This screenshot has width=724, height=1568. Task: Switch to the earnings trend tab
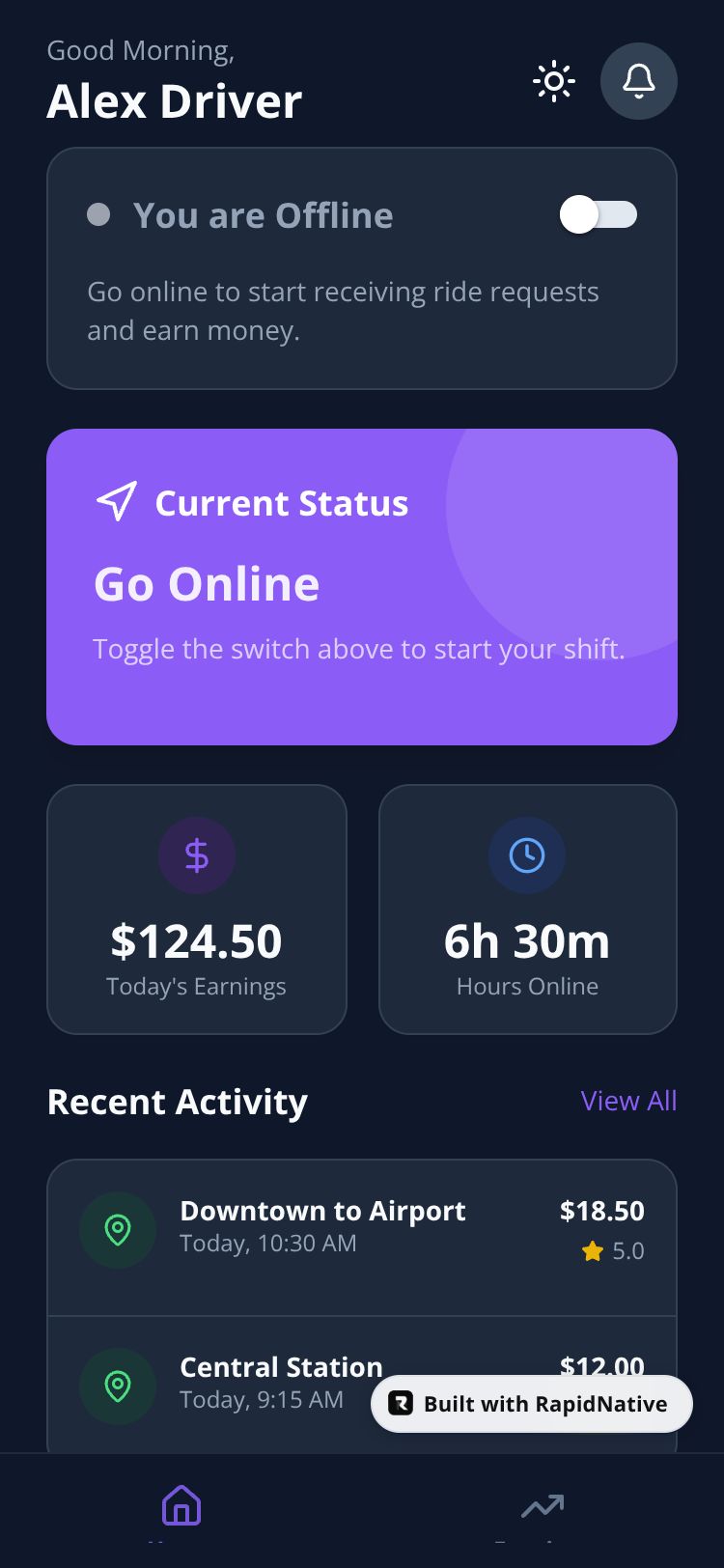543,1506
